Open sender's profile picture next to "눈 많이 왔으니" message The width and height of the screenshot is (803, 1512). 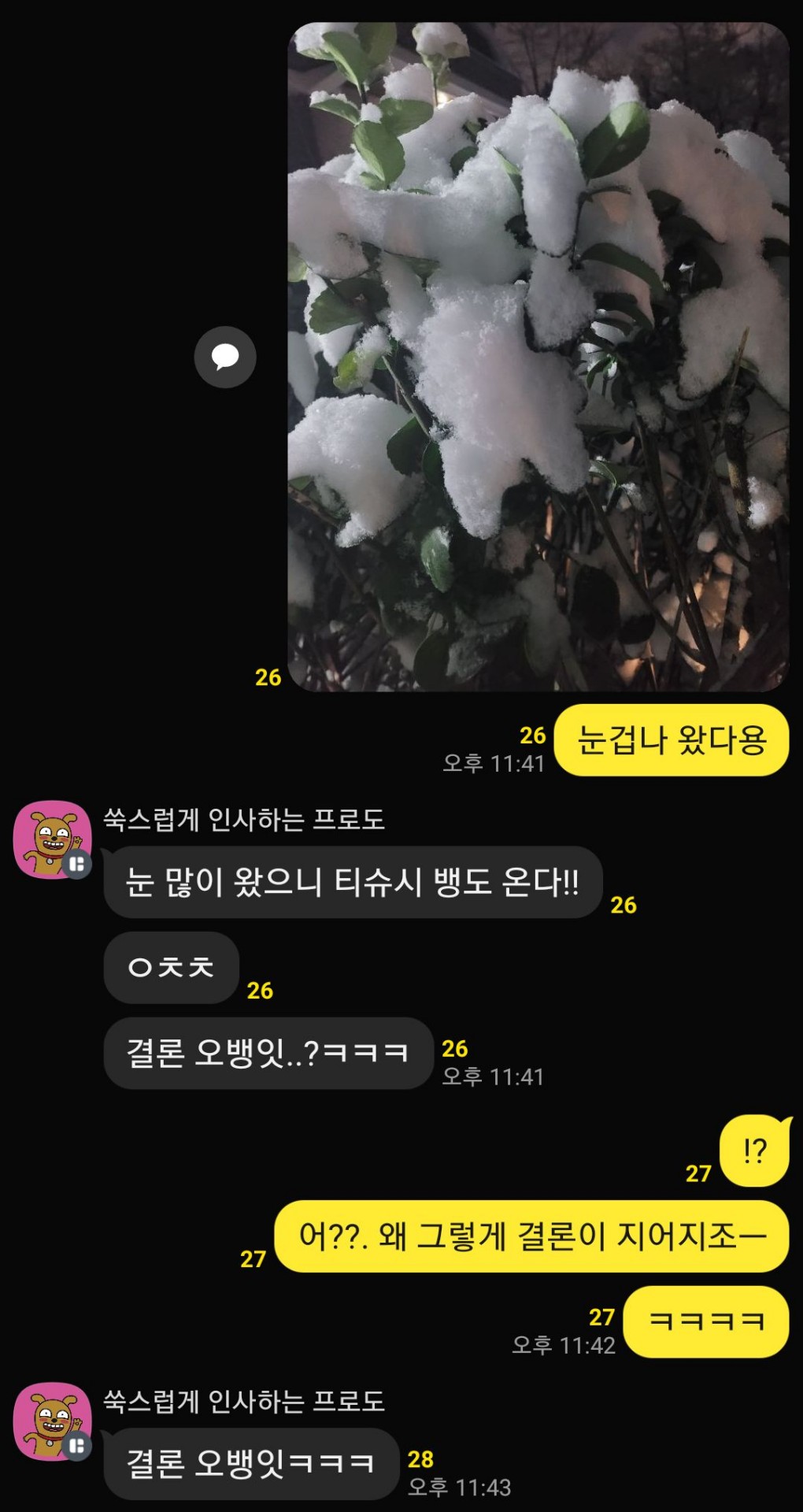coord(52,839)
